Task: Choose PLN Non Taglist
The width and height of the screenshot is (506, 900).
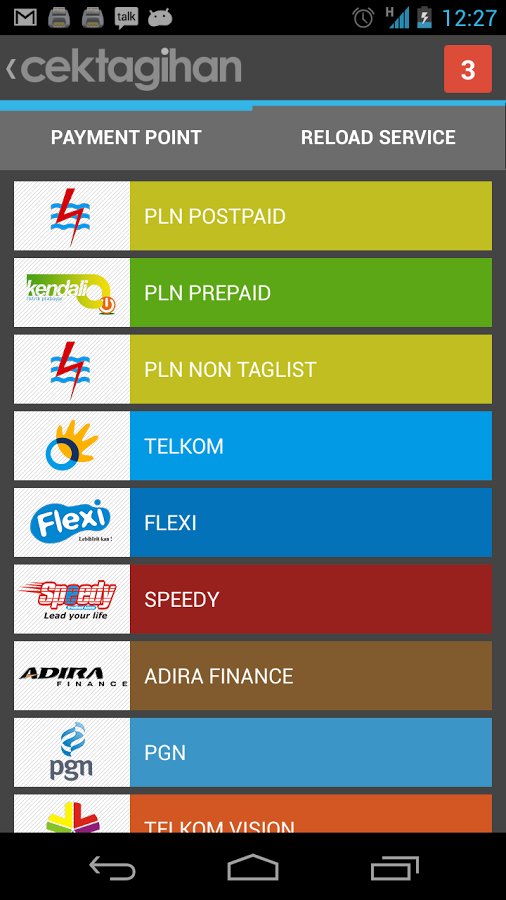Action: click(x=252, y=369)
